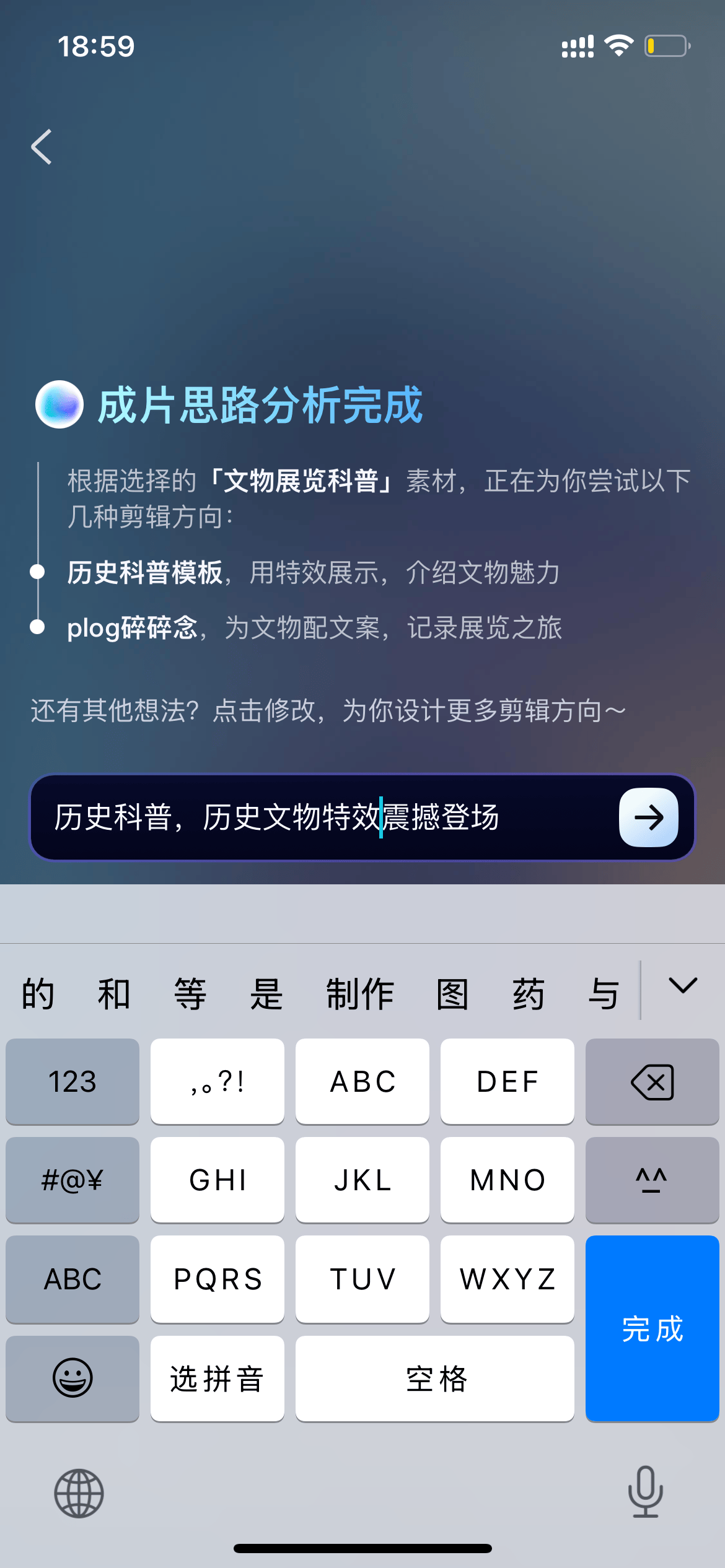
Task: Tap the shift key on keyboard
Action: tap(652, 1180)
